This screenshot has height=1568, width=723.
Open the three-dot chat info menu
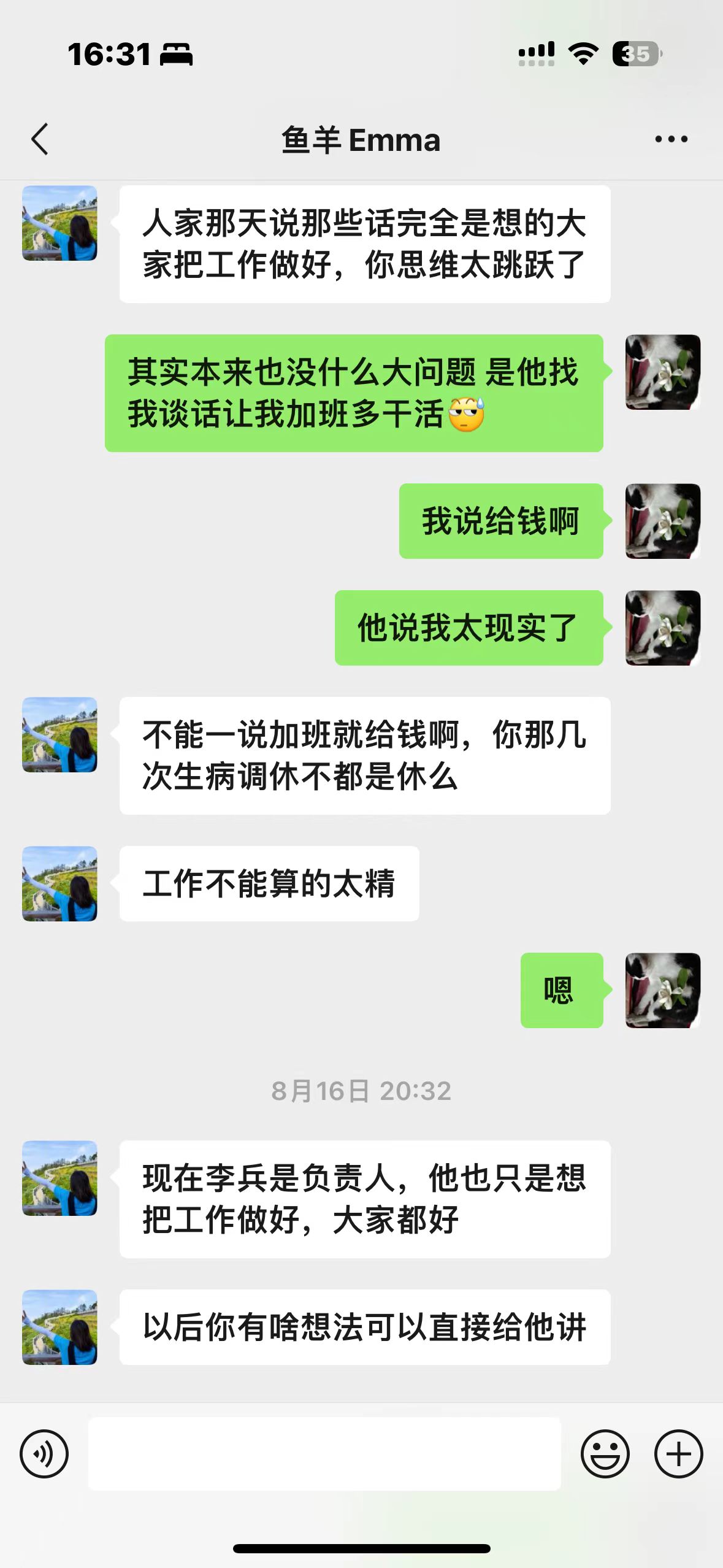pyautogui.click(x=671, y=139)
